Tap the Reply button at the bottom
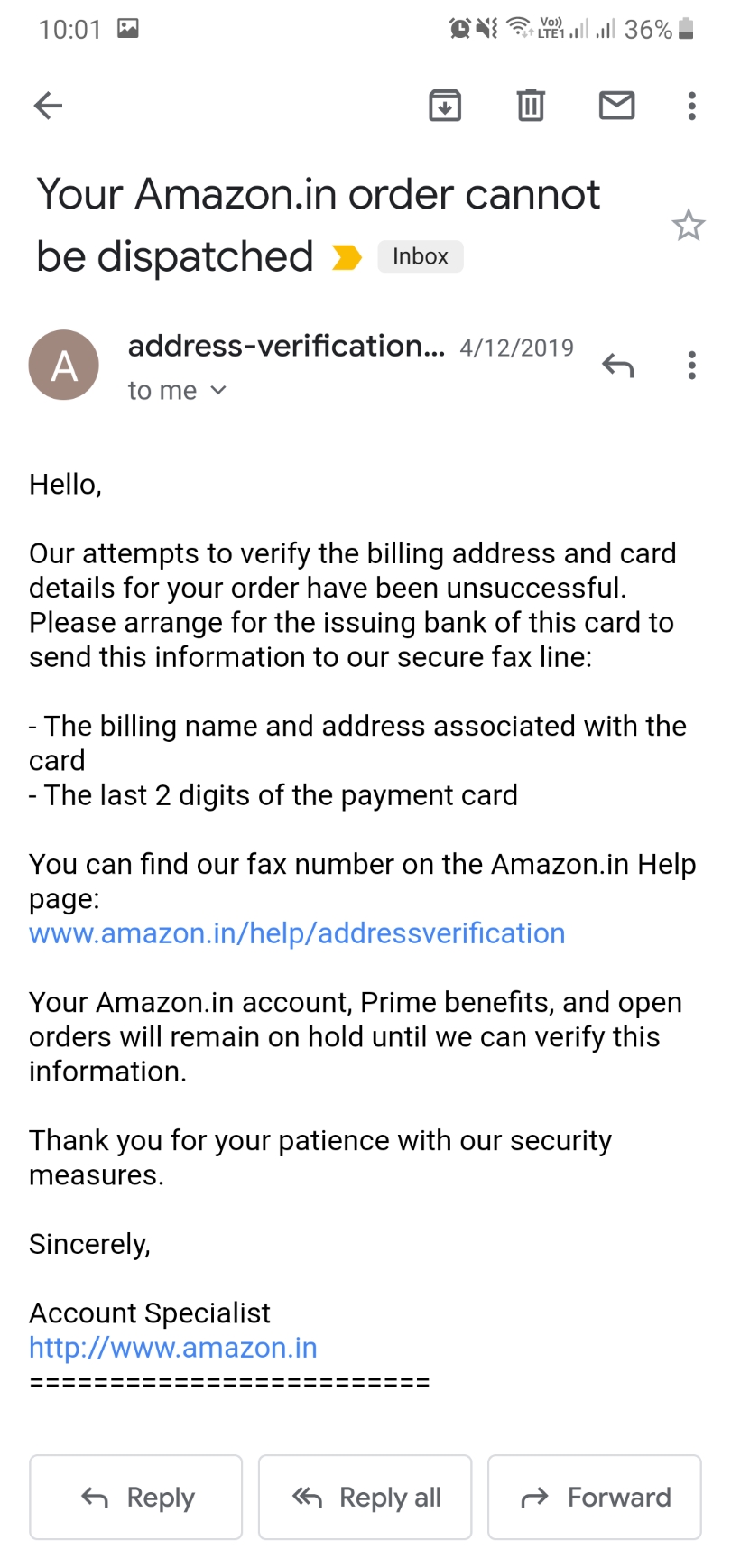 (x=136, y=1498)
